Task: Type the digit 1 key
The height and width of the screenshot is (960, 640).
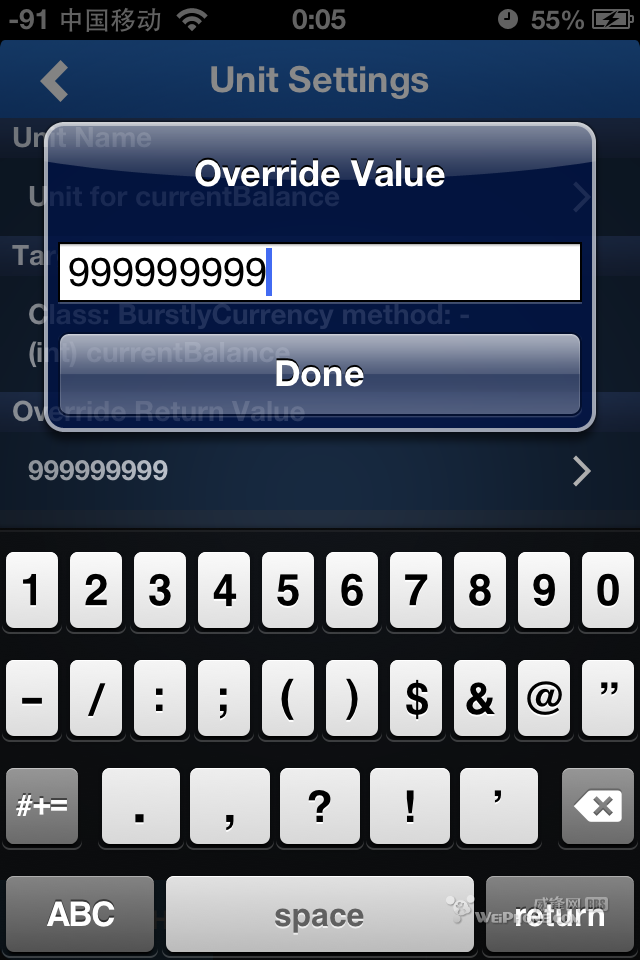Action: (32, 590)
